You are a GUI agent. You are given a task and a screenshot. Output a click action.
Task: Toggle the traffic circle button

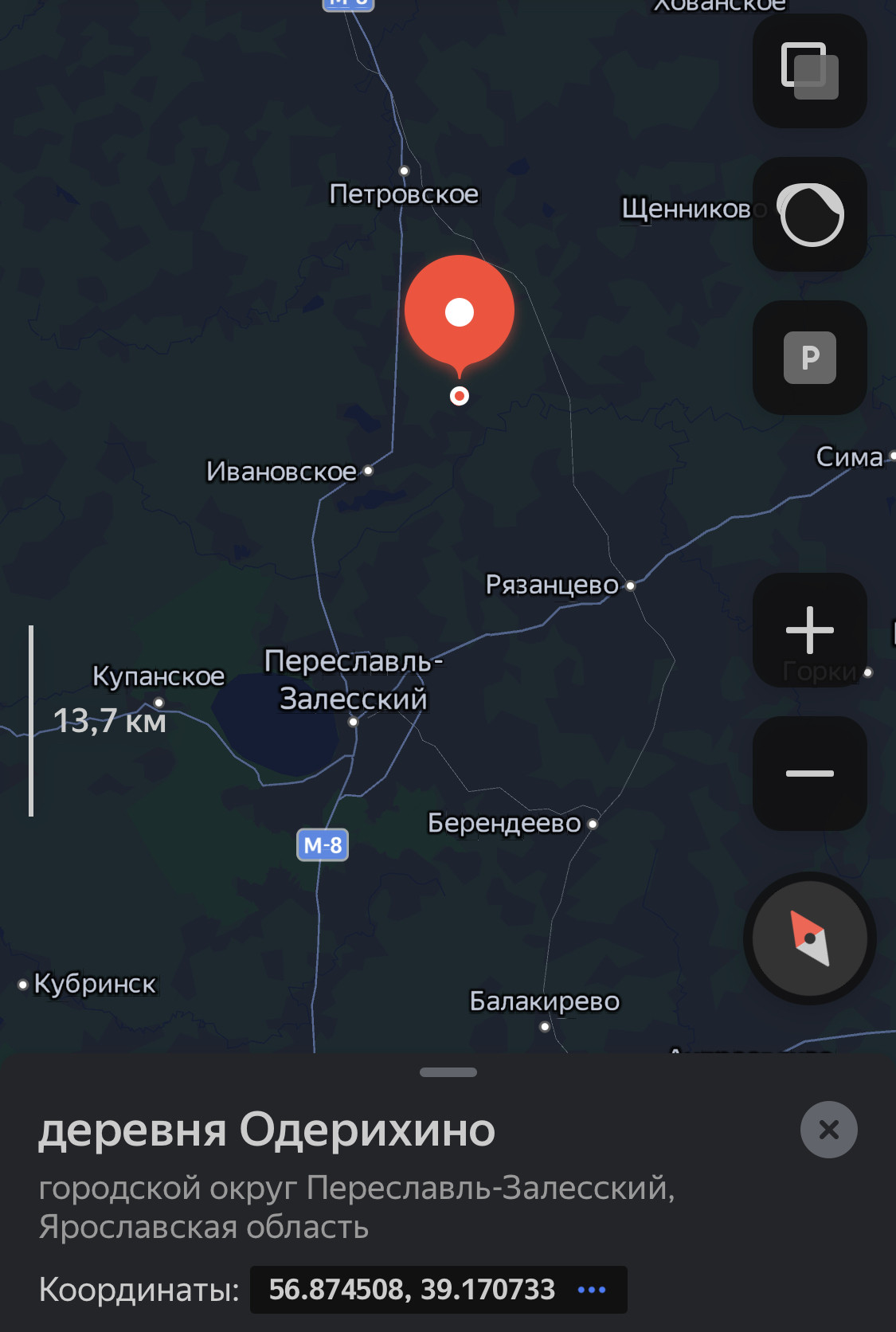(x=810, y=214)
